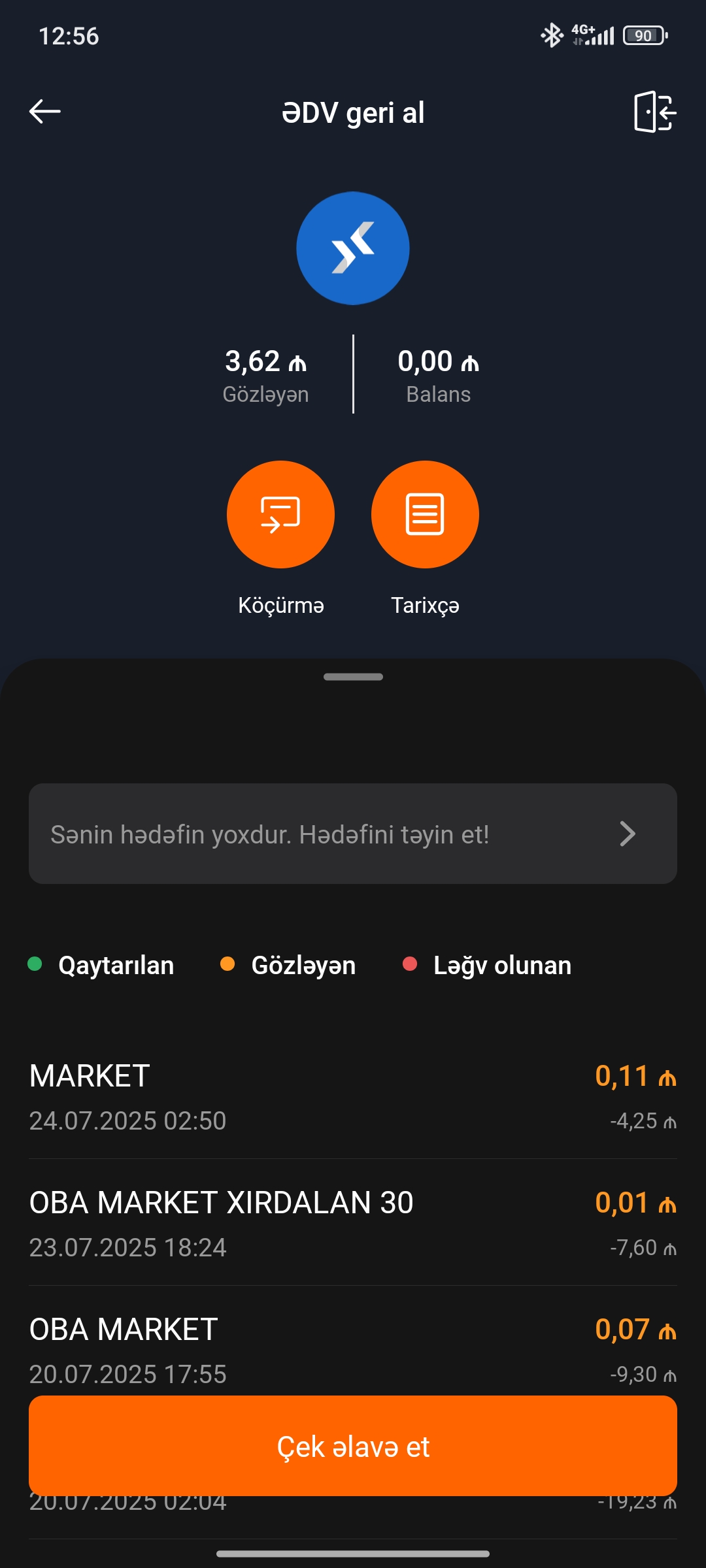Image resolution: width=706 pixels, height=1568 pixels.
Task: Go back using the top-left arrow
Action: point(45,112)
